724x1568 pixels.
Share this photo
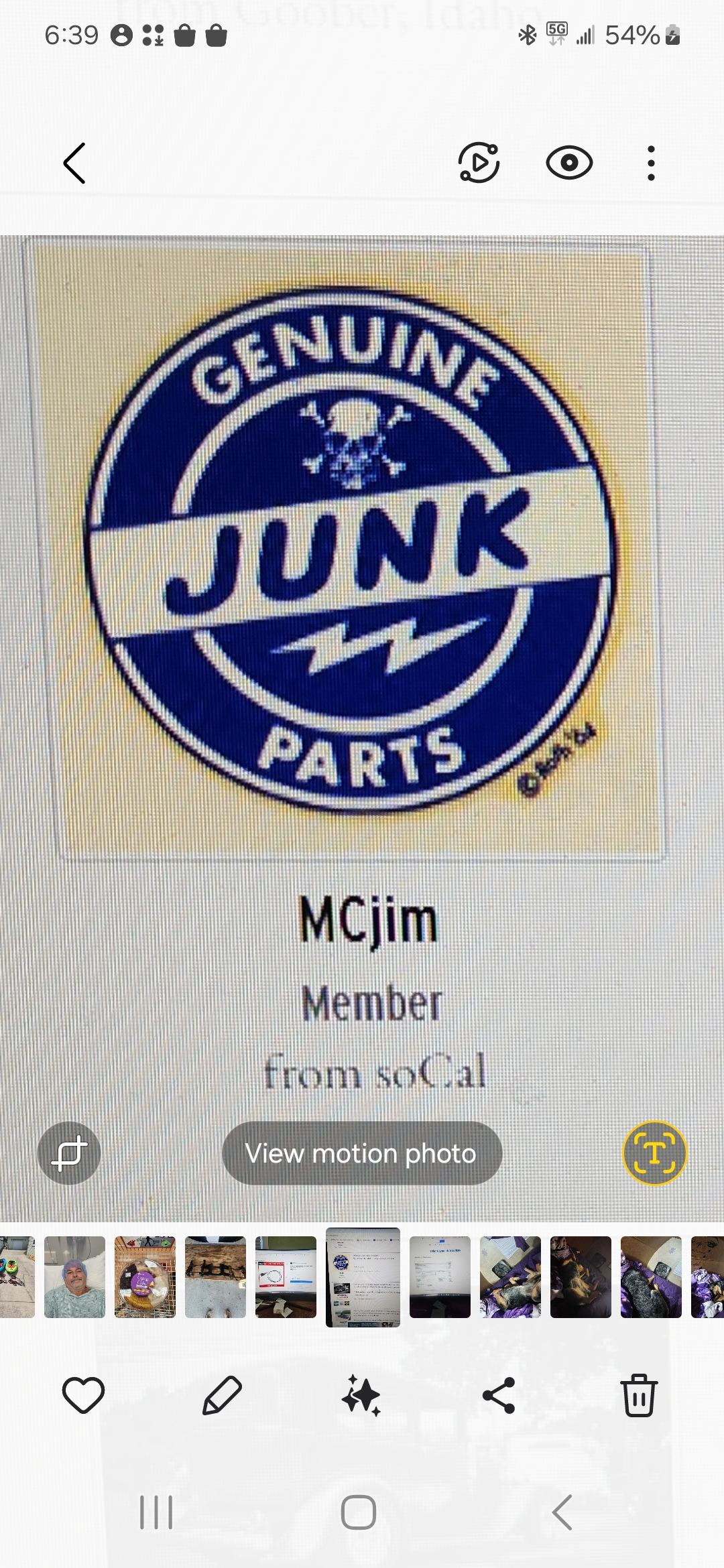point(499,1395)
